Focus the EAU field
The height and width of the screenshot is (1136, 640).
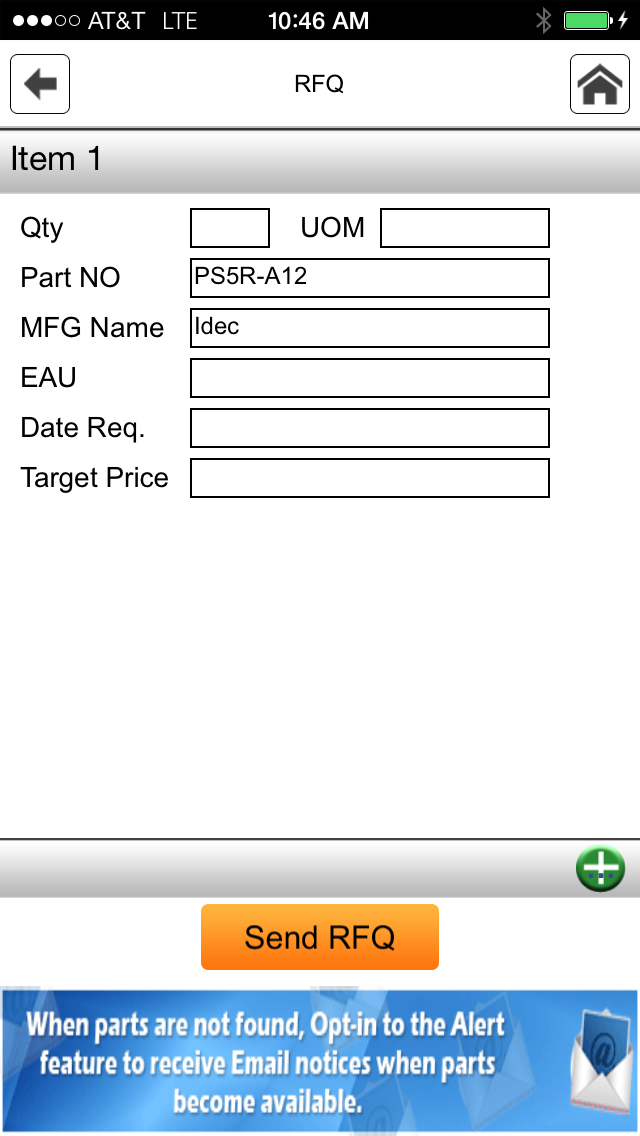(x=370, y=377)
